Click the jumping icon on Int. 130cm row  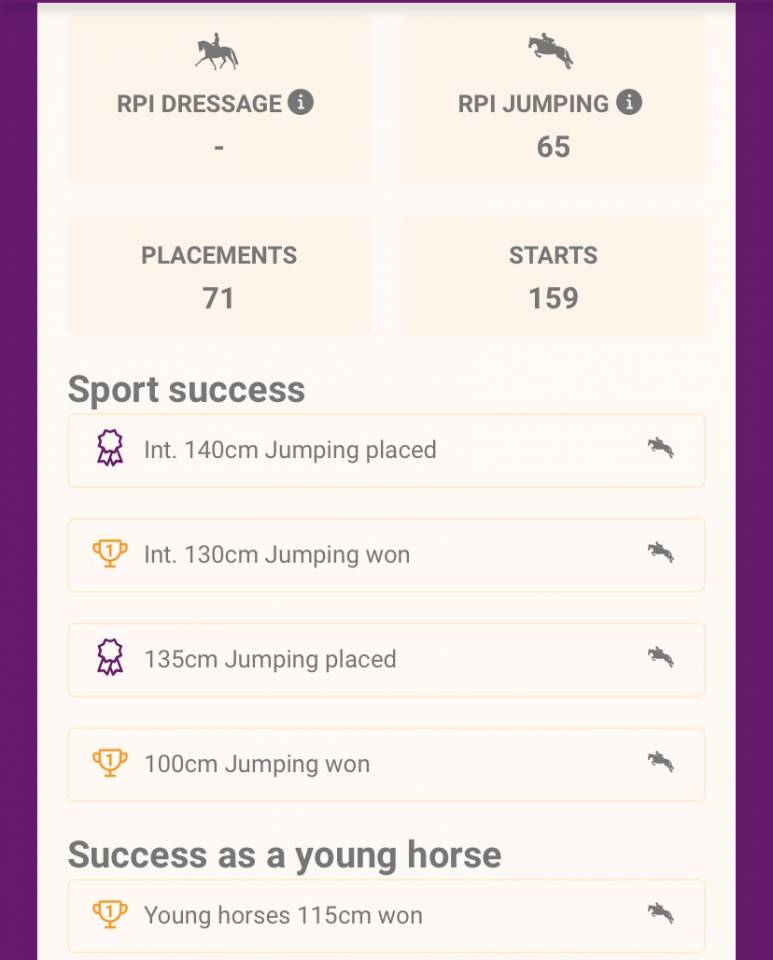662,555
